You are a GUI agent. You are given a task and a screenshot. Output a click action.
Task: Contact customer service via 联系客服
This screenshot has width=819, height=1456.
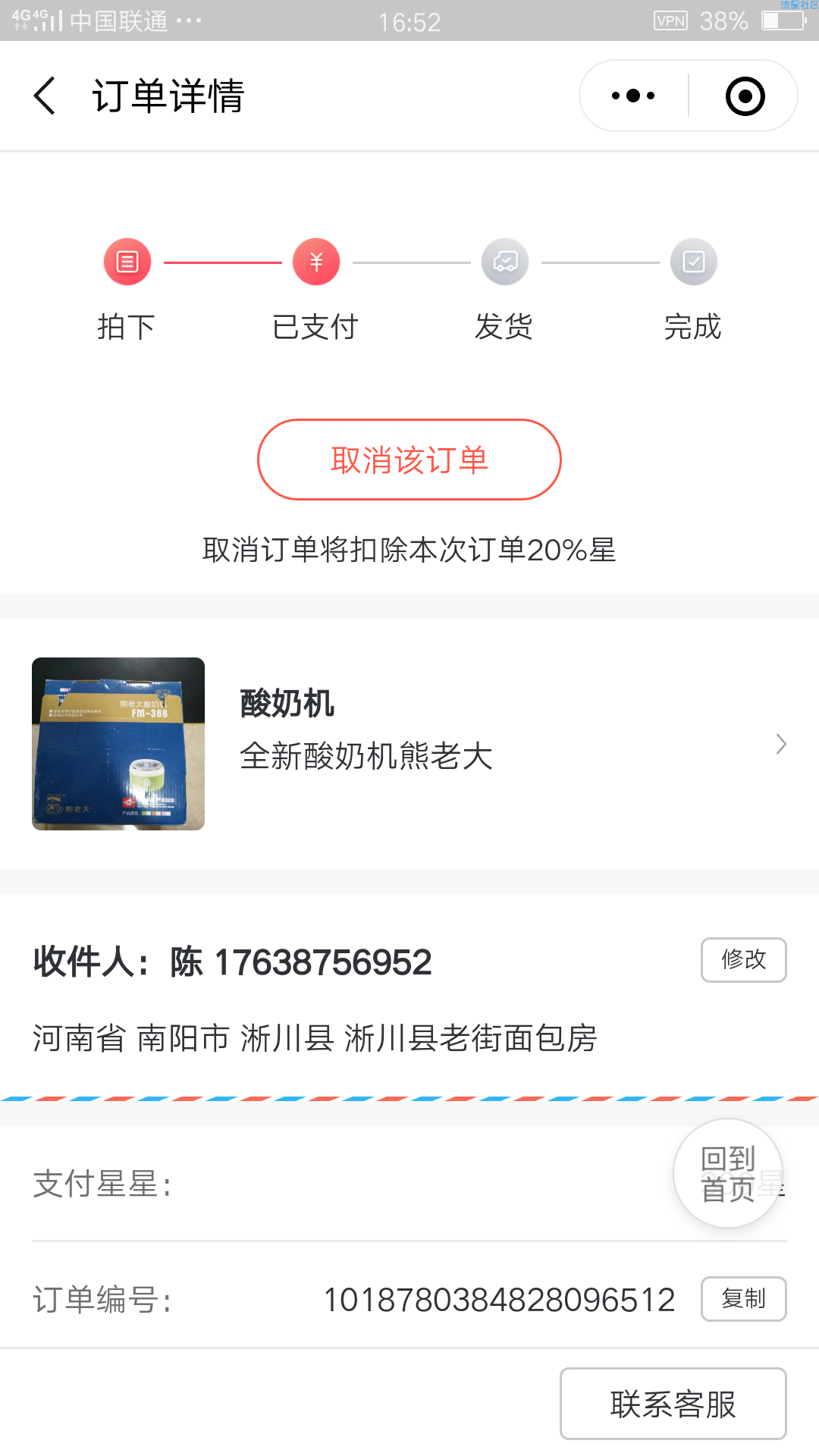click(x=673, y=1404)
